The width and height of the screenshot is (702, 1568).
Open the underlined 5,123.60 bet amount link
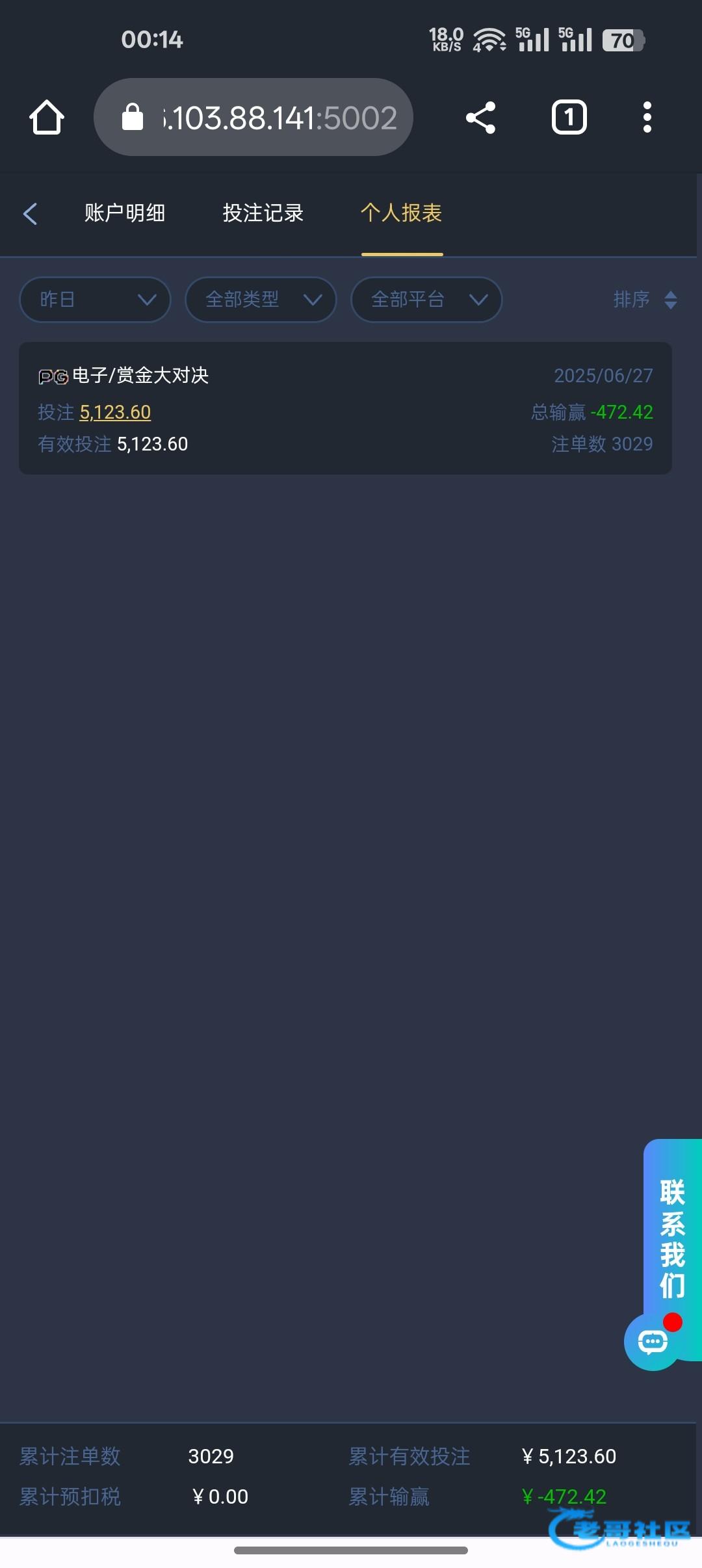click(x=115, y=412)
